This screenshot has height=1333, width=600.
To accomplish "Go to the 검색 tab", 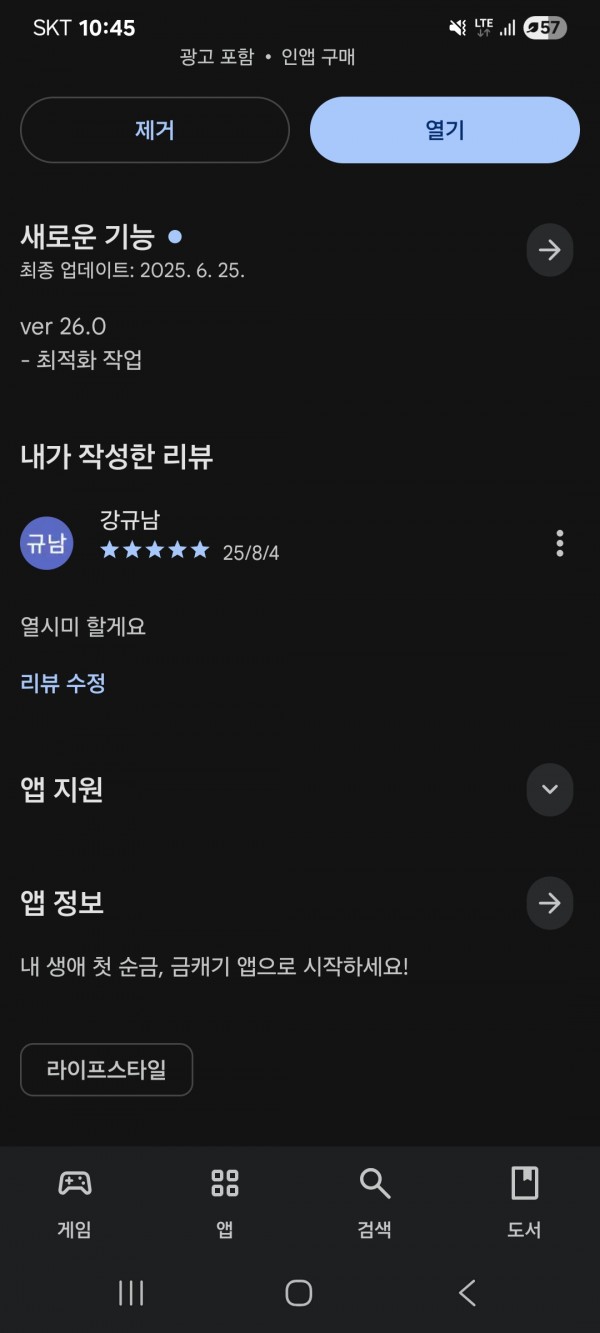I will point(375,1203).
